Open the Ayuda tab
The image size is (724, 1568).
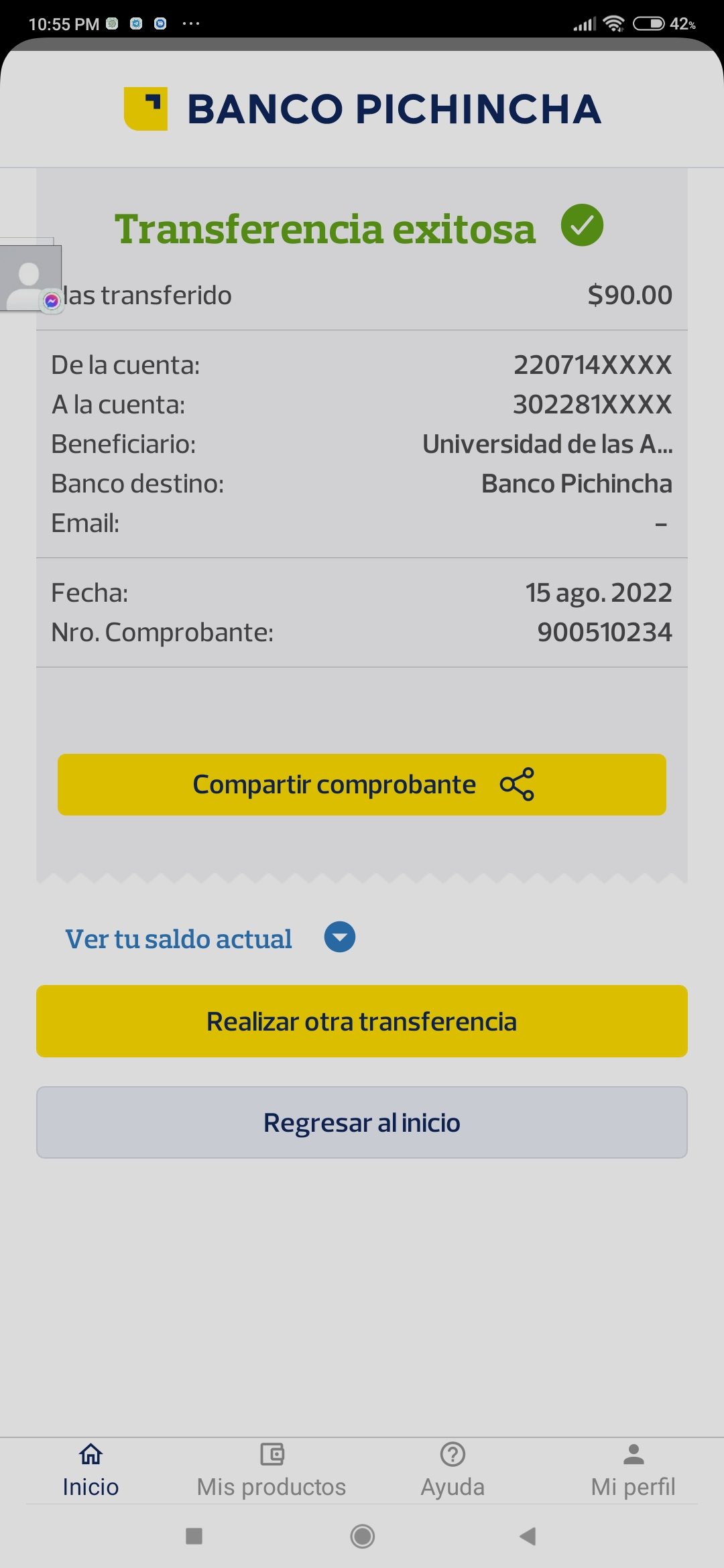pyautogui.click(x=452, y=1471)
